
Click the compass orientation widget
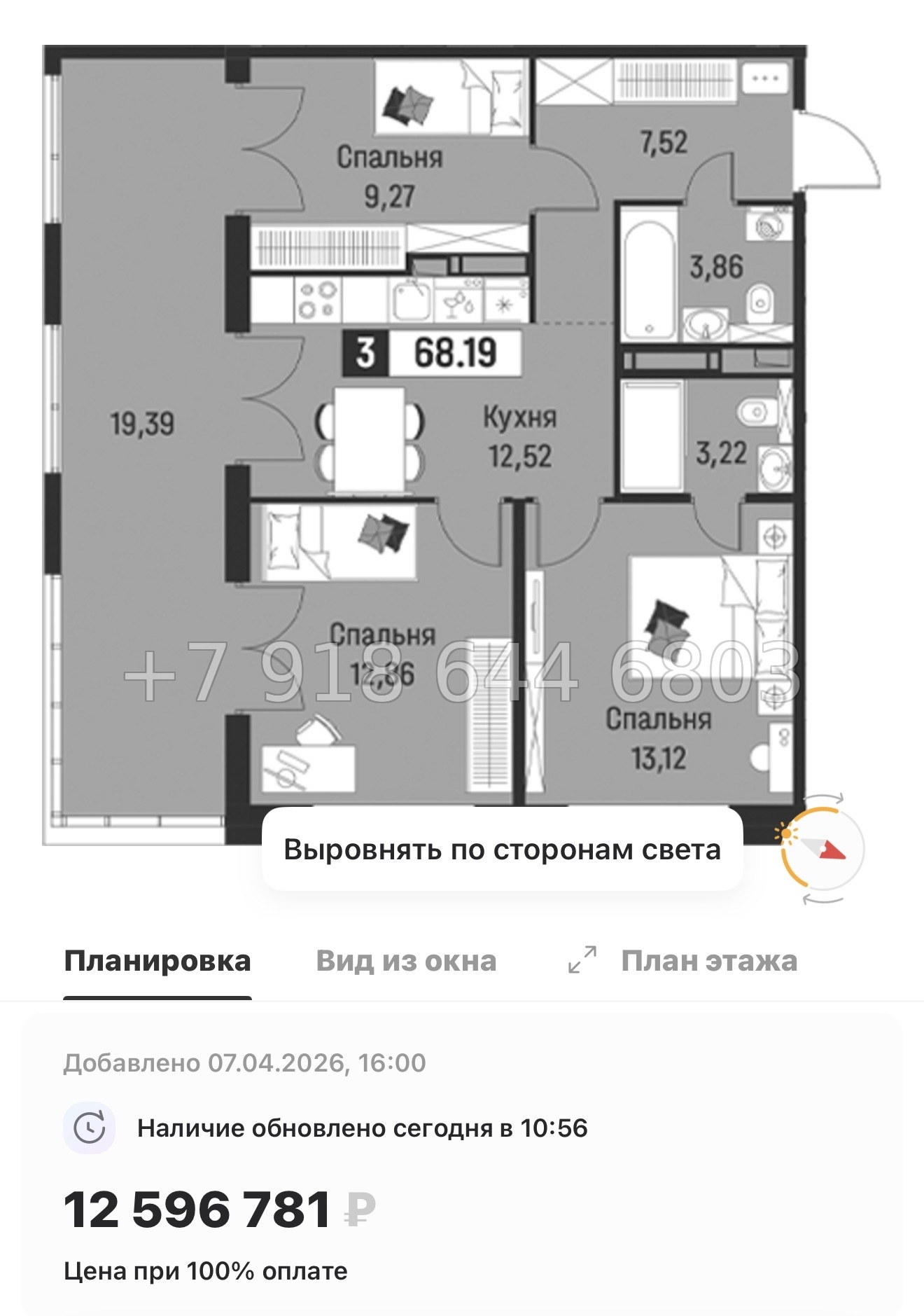coord(829,851)
